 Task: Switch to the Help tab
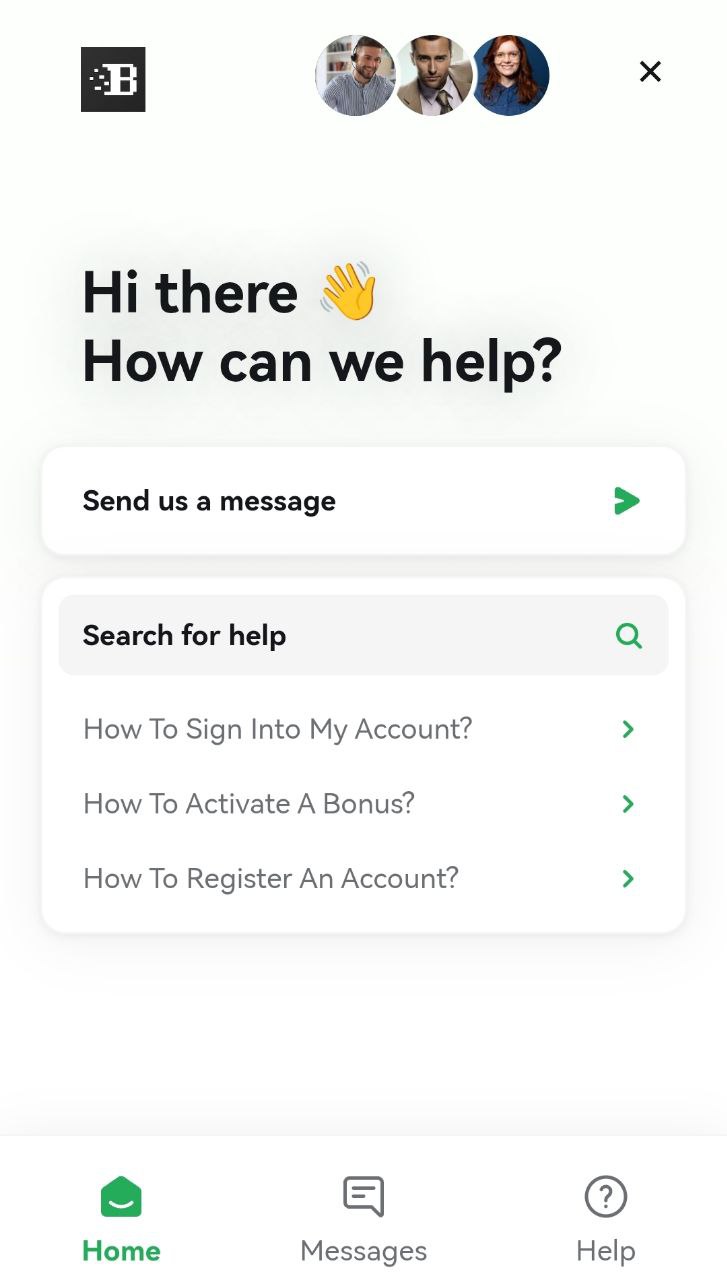605,1220
